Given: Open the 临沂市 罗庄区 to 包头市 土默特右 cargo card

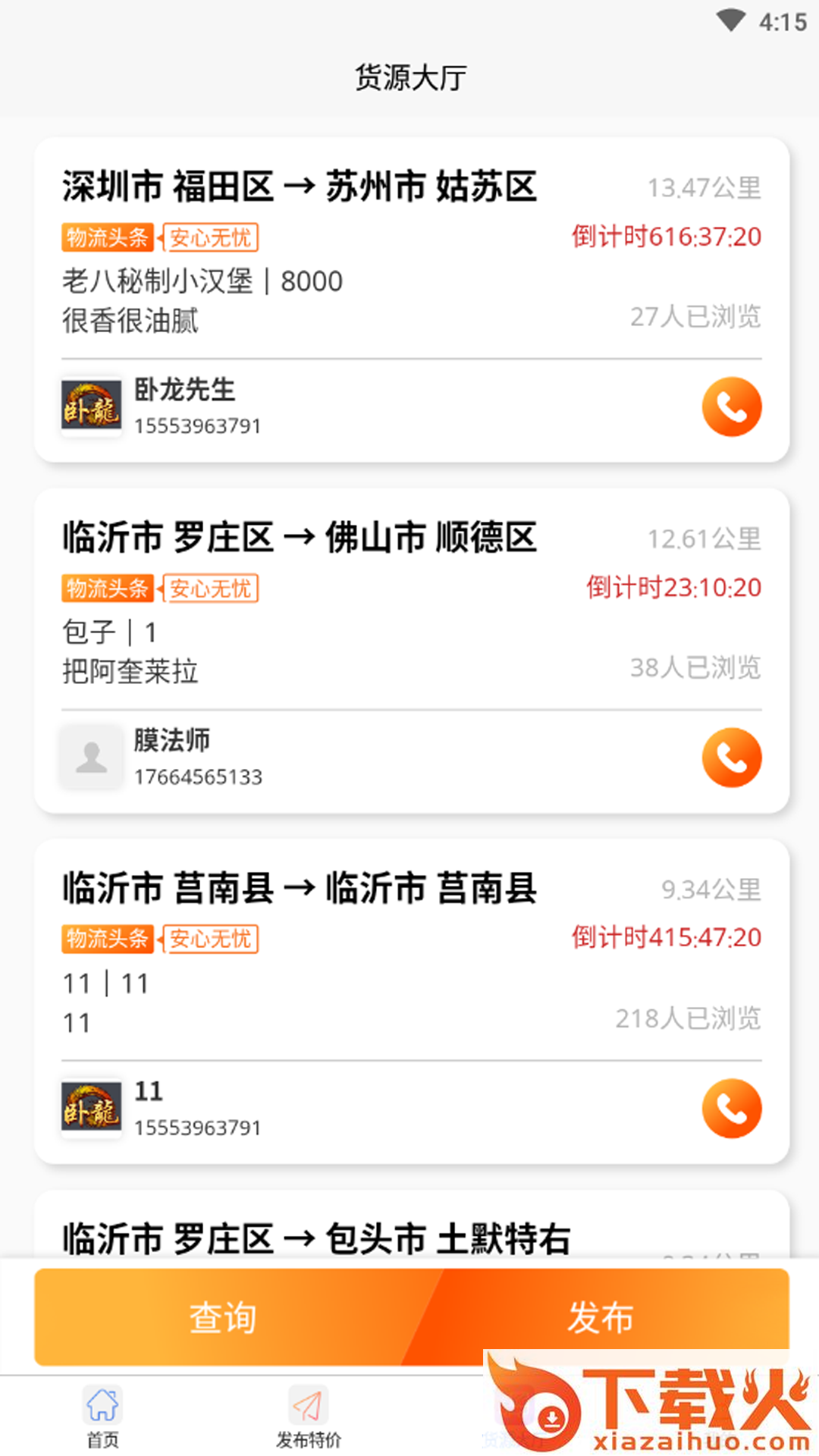Looking at the screenshot, I should (x=316, y=1238).
